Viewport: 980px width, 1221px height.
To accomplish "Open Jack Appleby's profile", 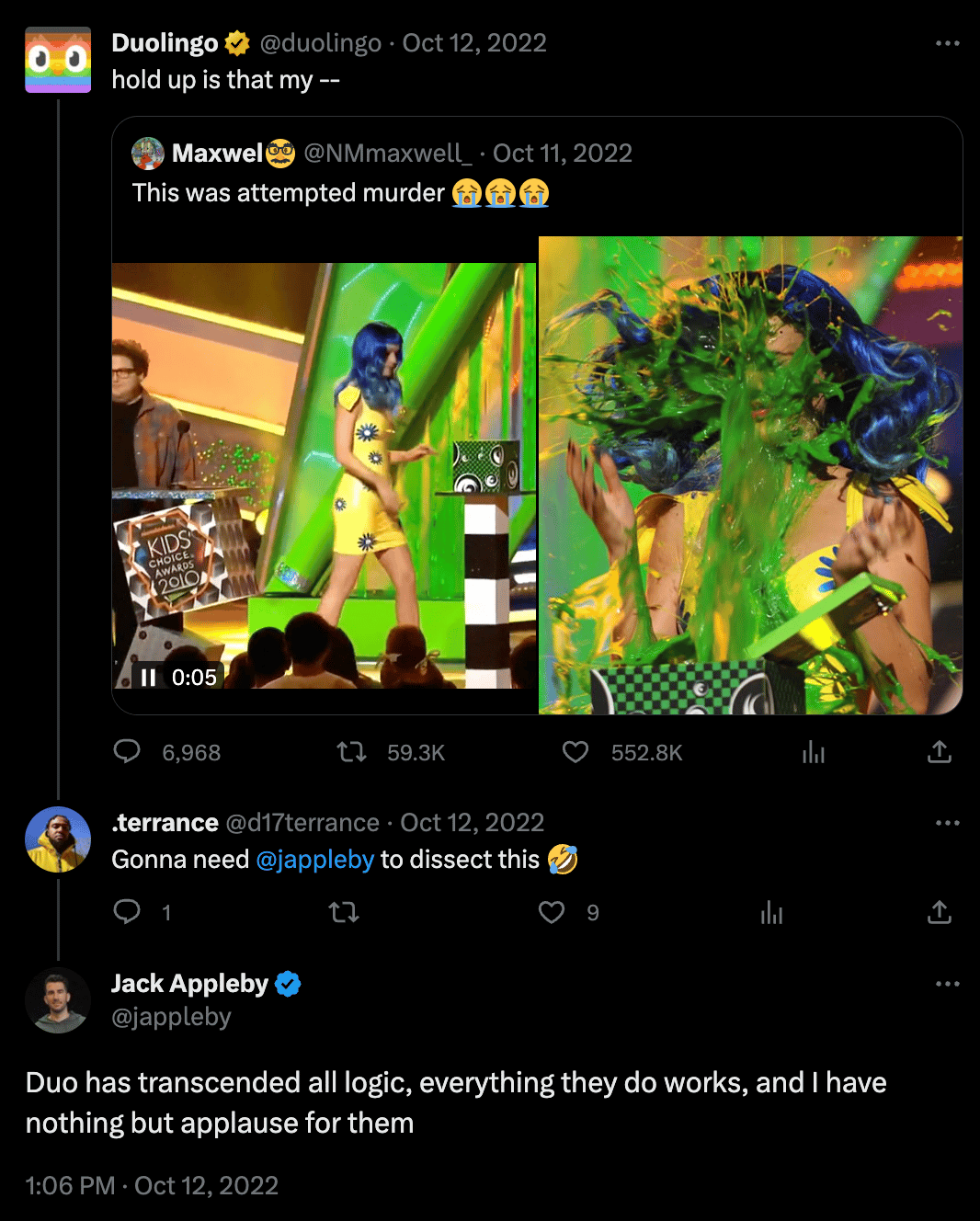I will (x=189, y=984).
